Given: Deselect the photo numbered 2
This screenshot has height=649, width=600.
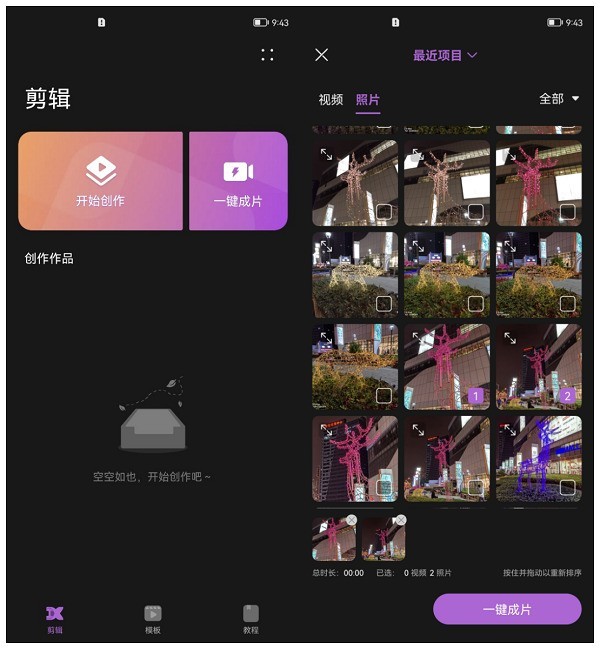Looking at the screenshot, I should pos(567,396).
